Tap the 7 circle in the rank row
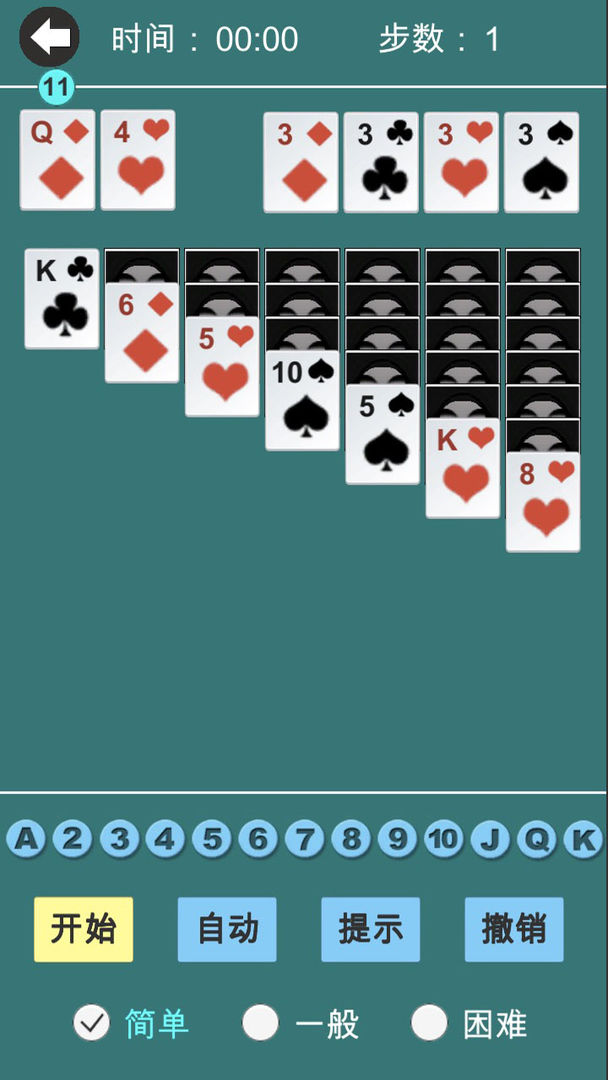This screenshot has height=1080, width=608. 304,839
